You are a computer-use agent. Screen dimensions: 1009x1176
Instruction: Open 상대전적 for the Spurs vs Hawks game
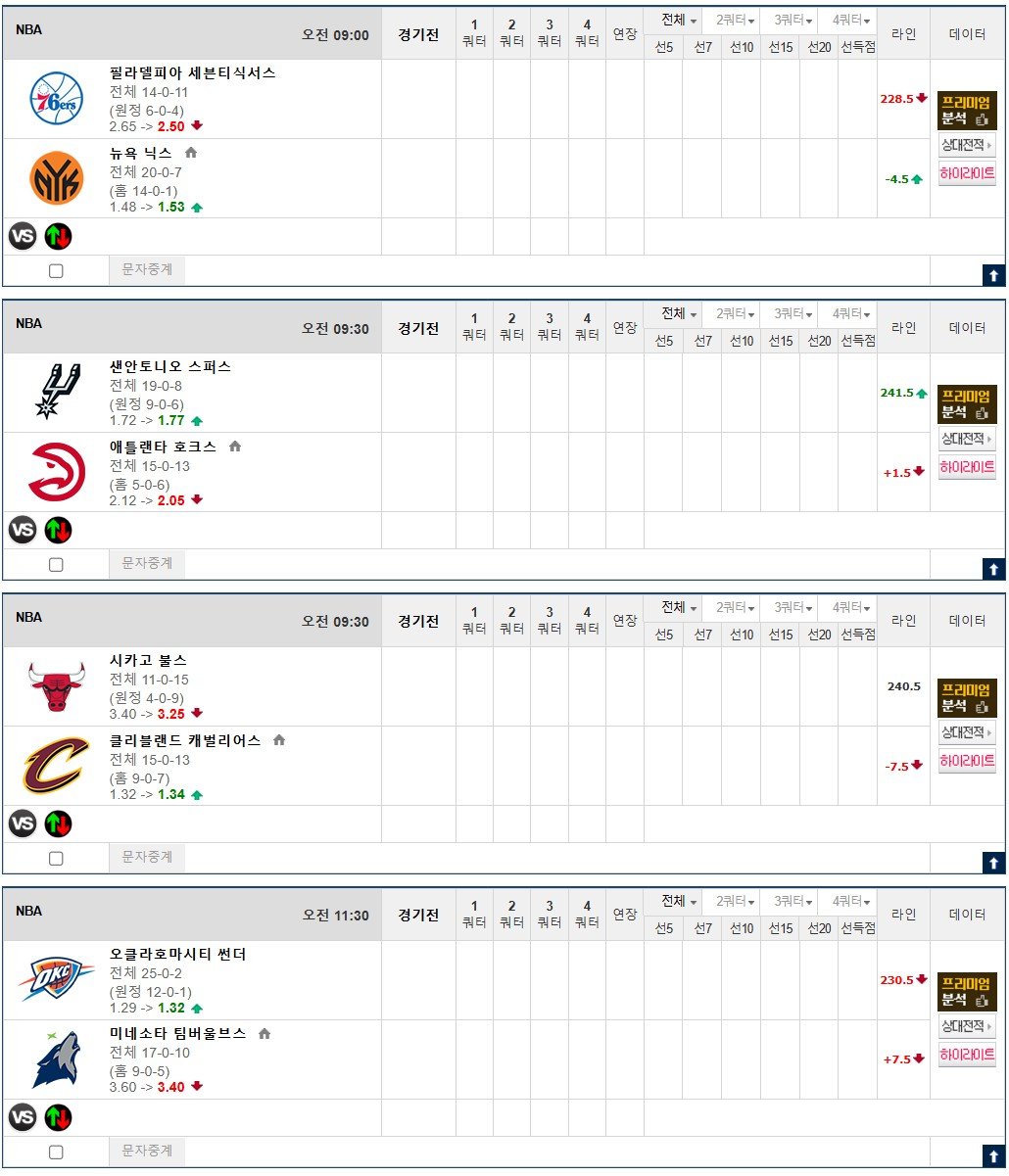[x=966, y=439]
